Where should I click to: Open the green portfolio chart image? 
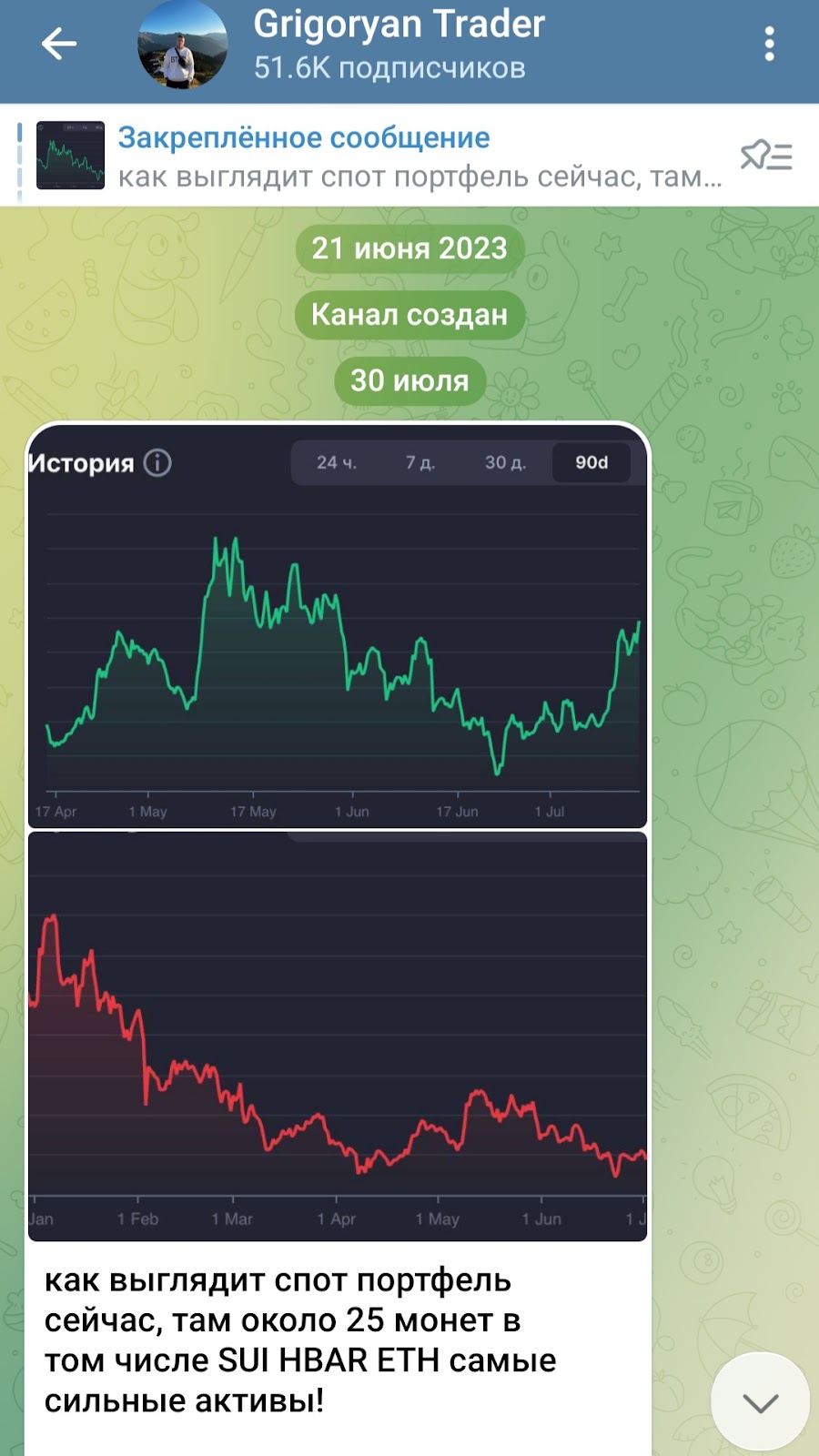[338, 626]
